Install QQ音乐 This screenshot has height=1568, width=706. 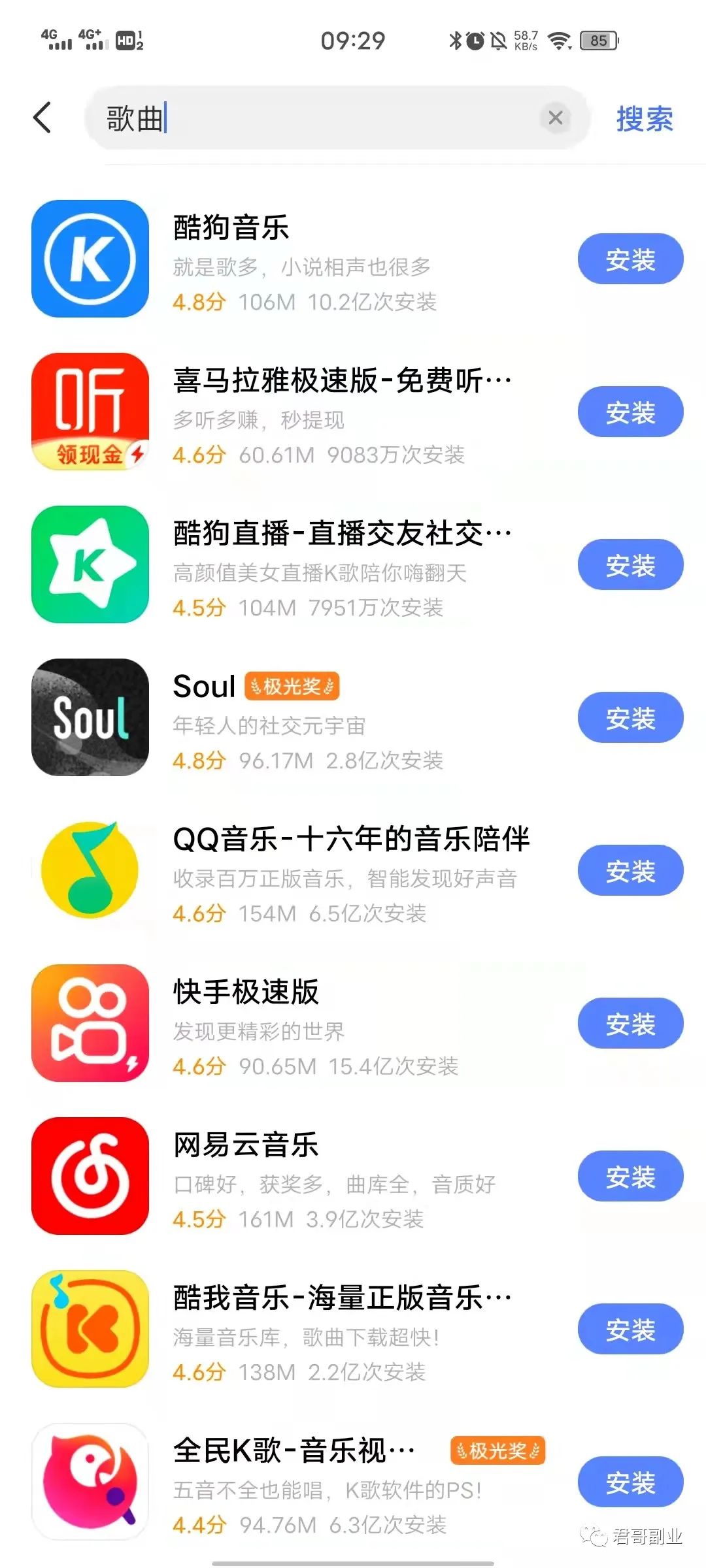(x=630, y=871)
